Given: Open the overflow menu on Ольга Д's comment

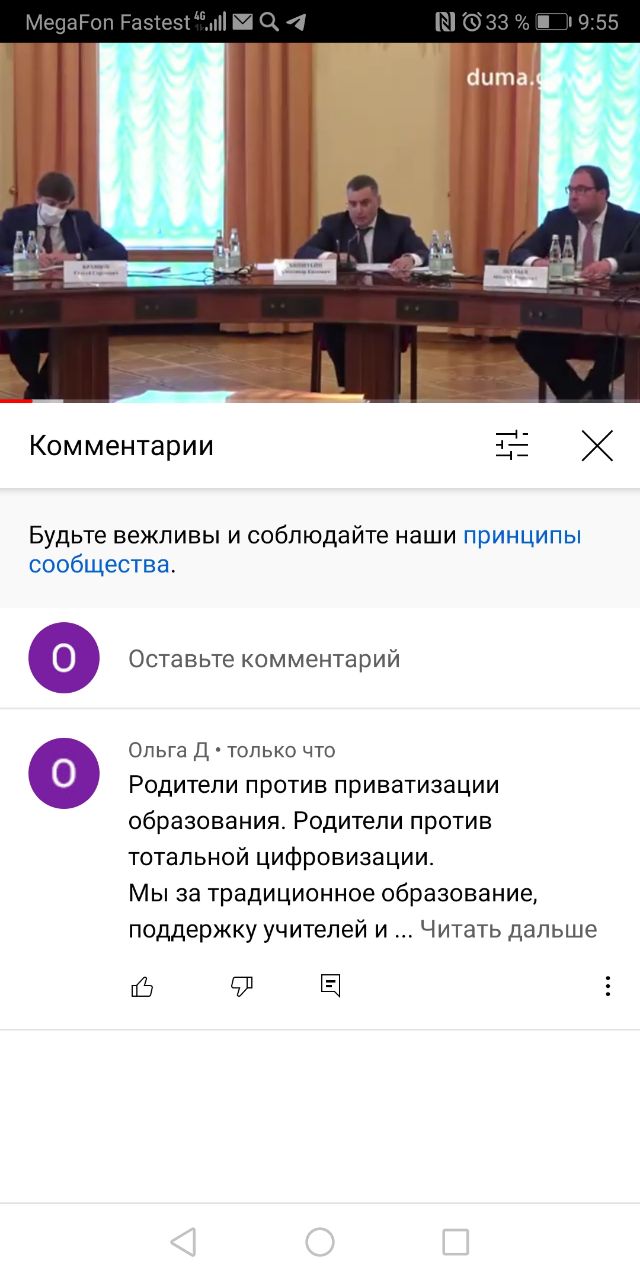Looking at the screenshot, I should [x=607, y=987].
